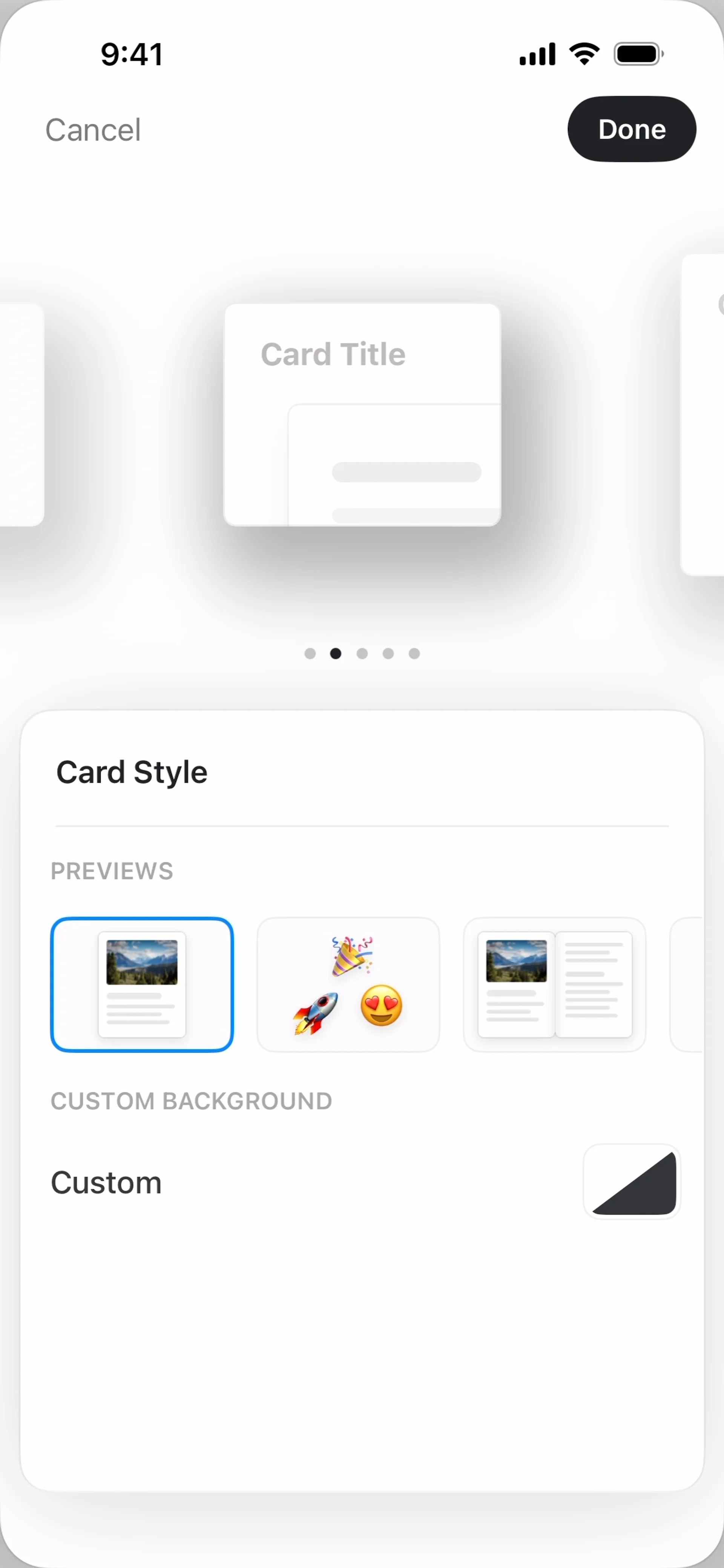The width and height of the screenshot is (724, 1568).
Task: Tap the page indicator dots
Action: [x=362, y=653]
